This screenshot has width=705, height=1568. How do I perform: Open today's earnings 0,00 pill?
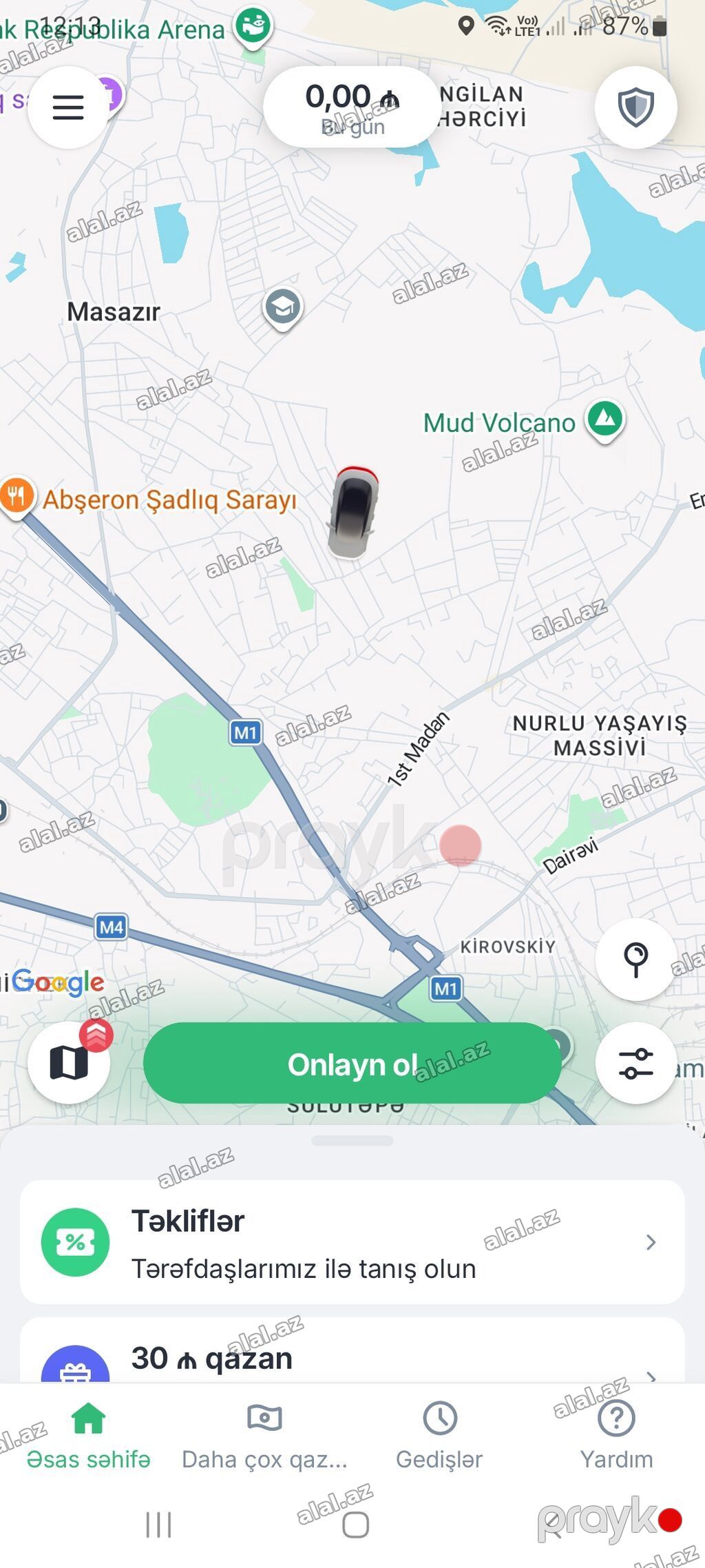point(352,107)
